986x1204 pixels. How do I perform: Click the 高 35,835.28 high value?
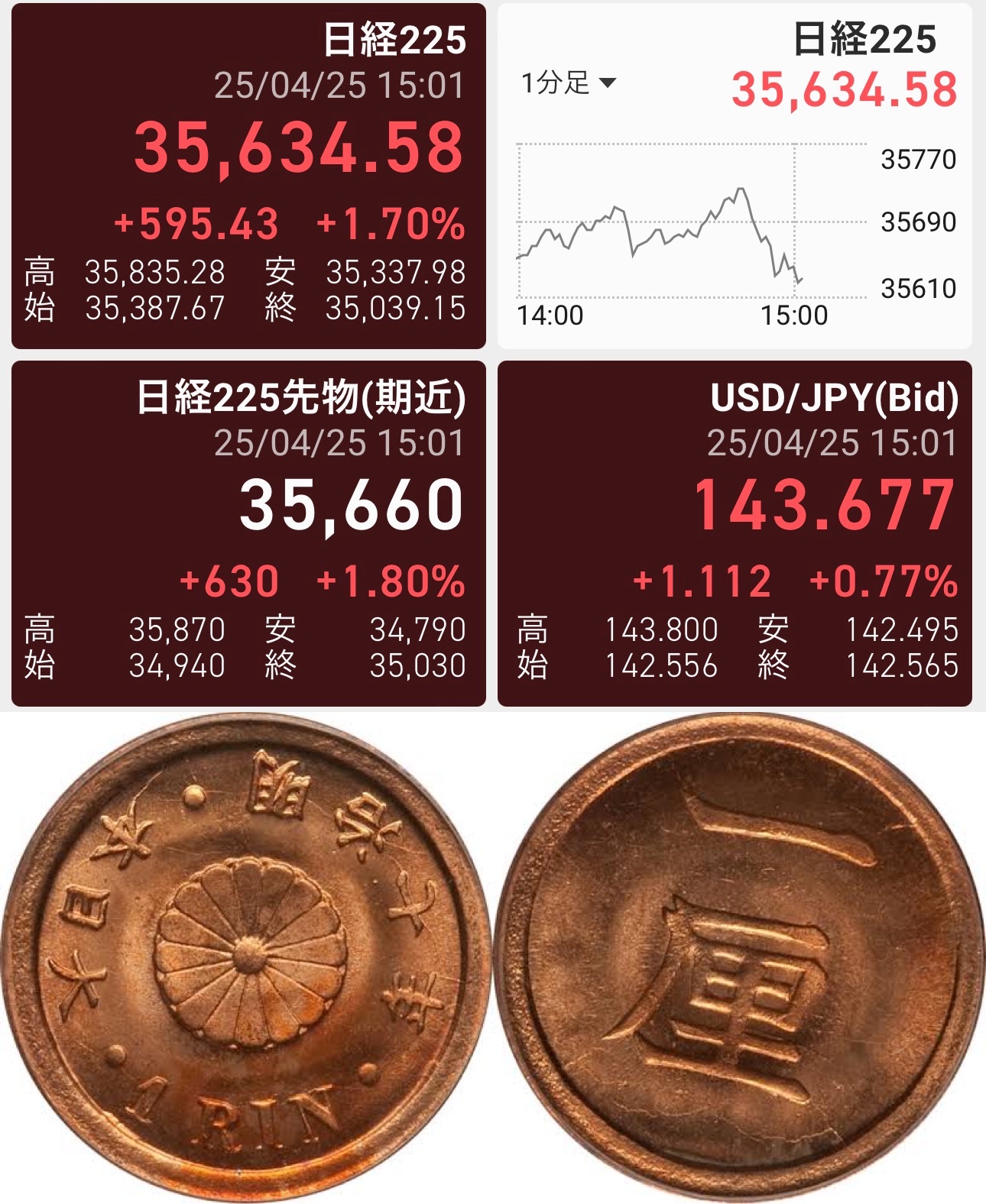[x=153, y=270]
